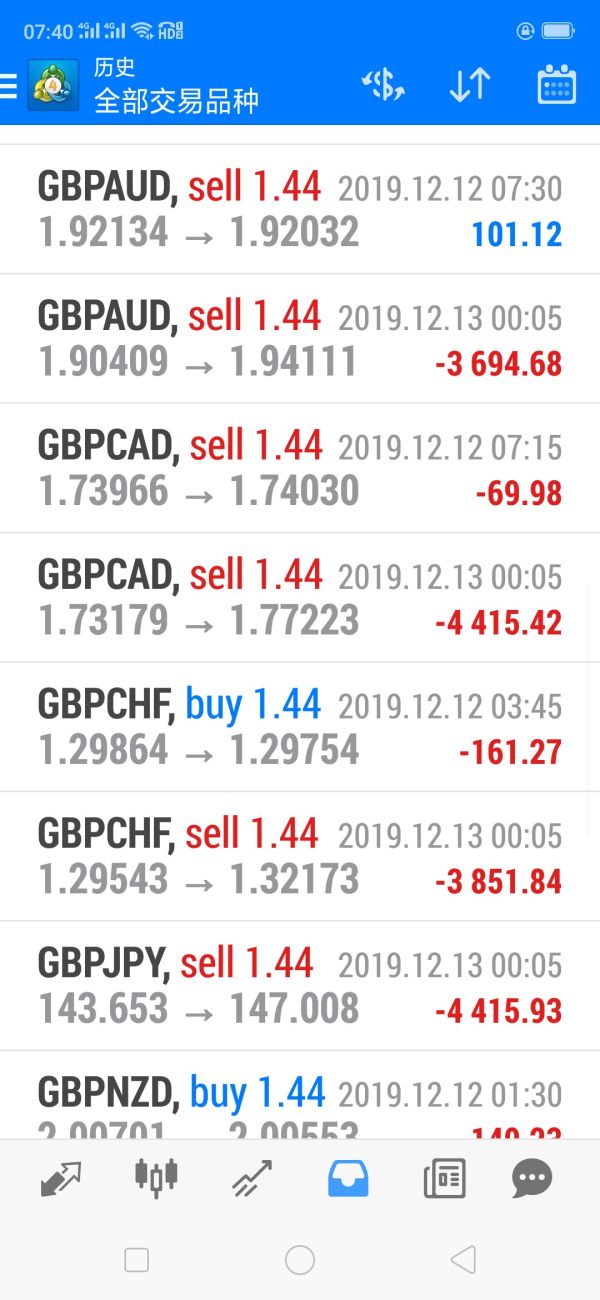Image resolution: width=600 pixels, height=1300 pixels.
Task: Switch to the Trade tab
Action: (252, 1180)
